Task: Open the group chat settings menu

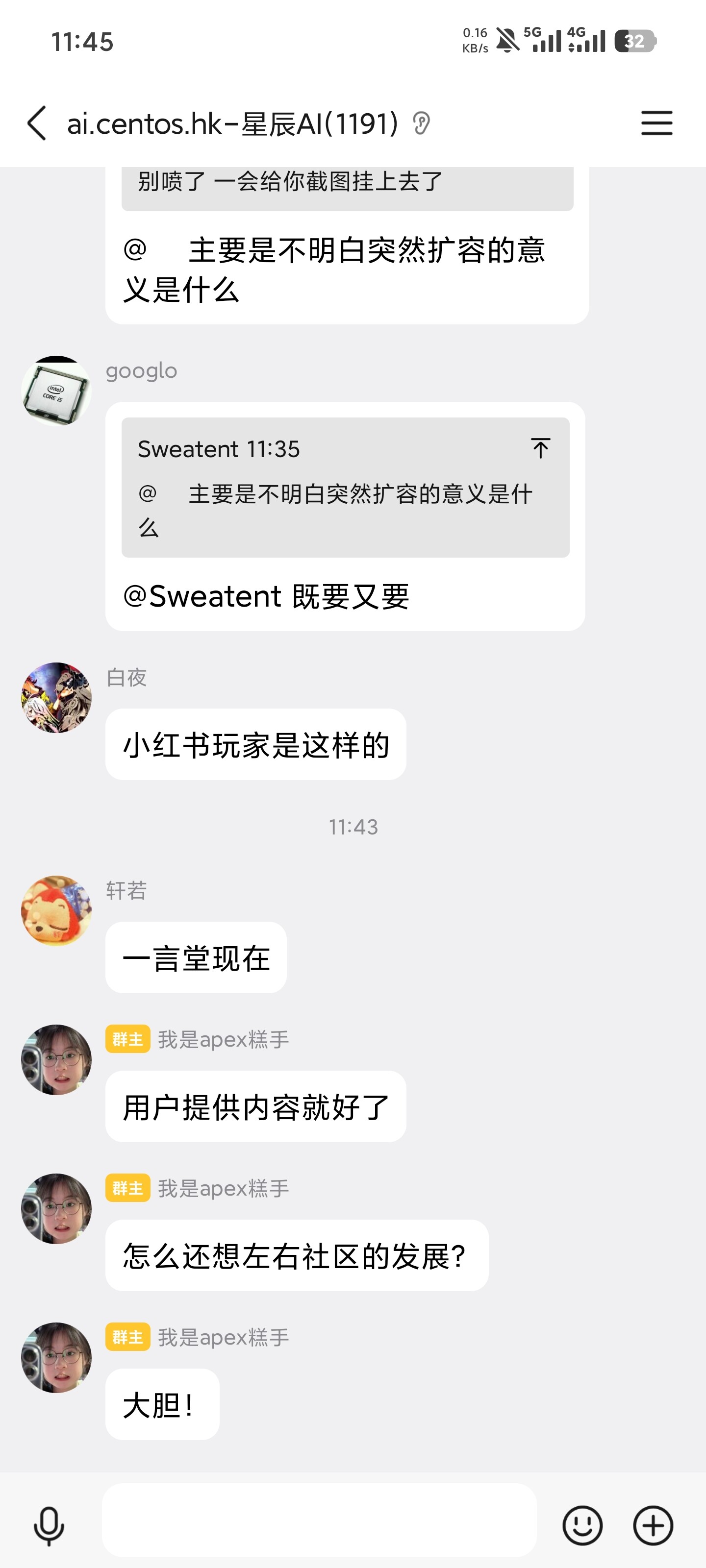Action: tap(656, 123)
